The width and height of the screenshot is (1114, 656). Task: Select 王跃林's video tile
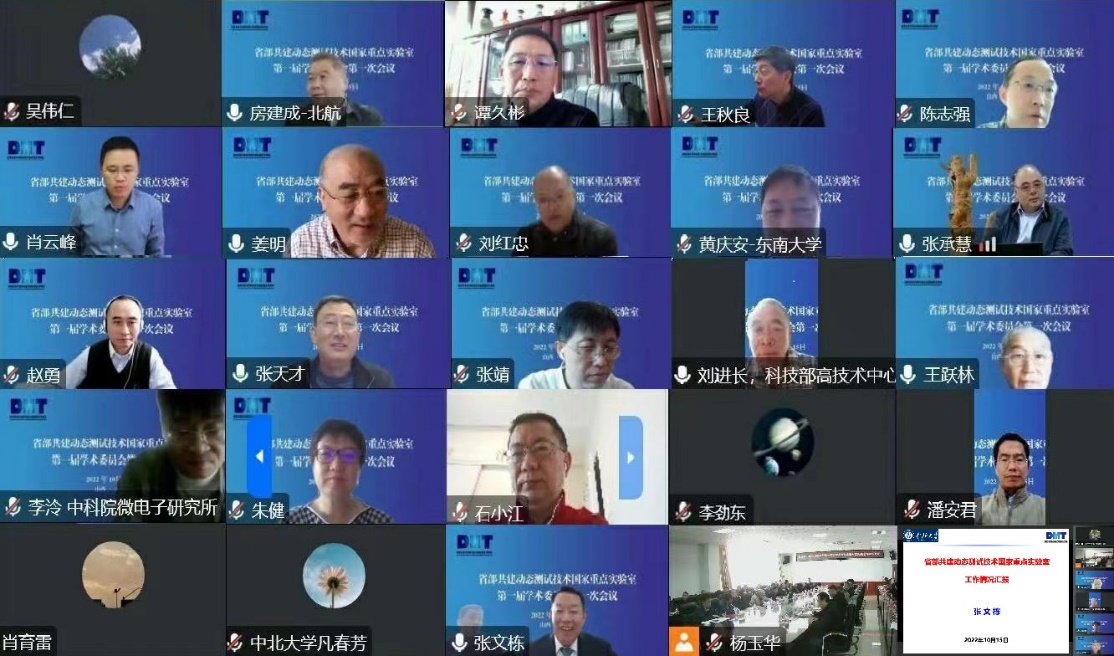1004,322
